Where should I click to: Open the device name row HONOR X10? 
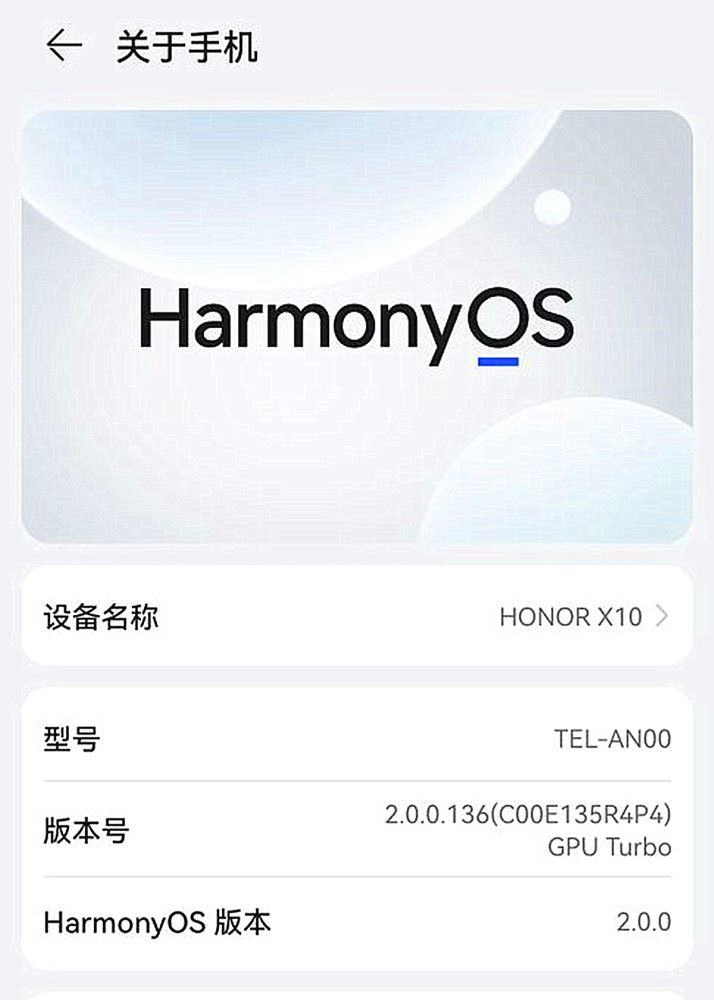coord(356,616)
